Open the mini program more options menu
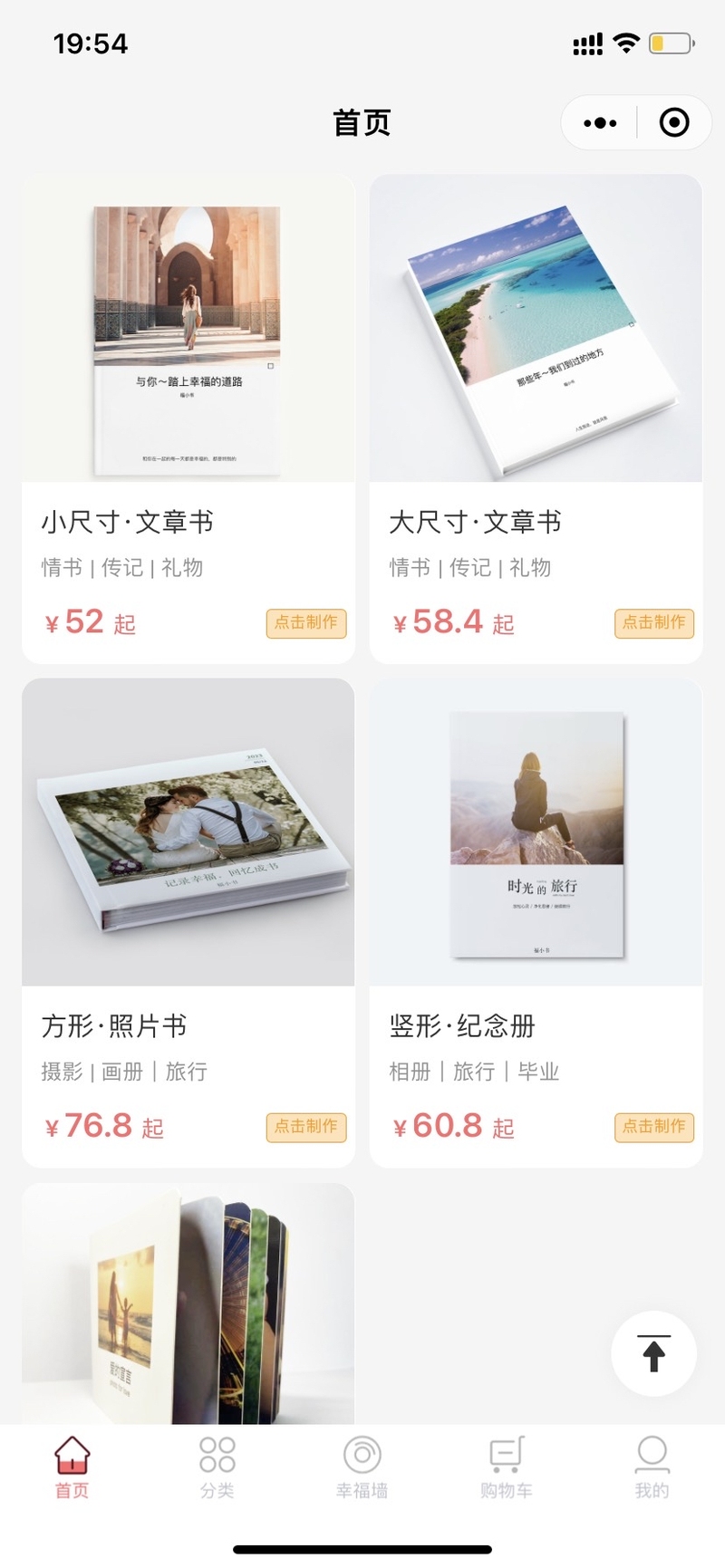 600,122
